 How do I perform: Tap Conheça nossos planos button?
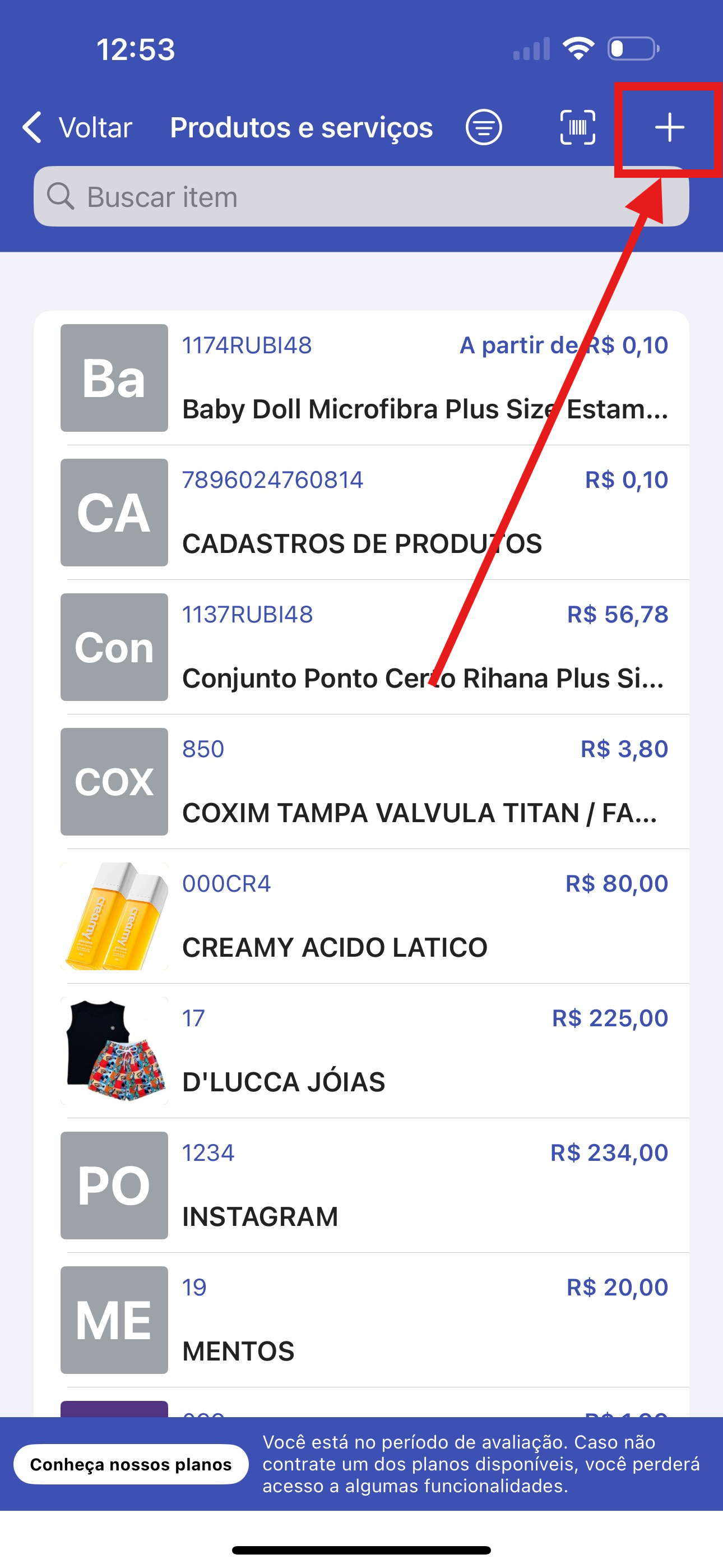[131, 1464]
